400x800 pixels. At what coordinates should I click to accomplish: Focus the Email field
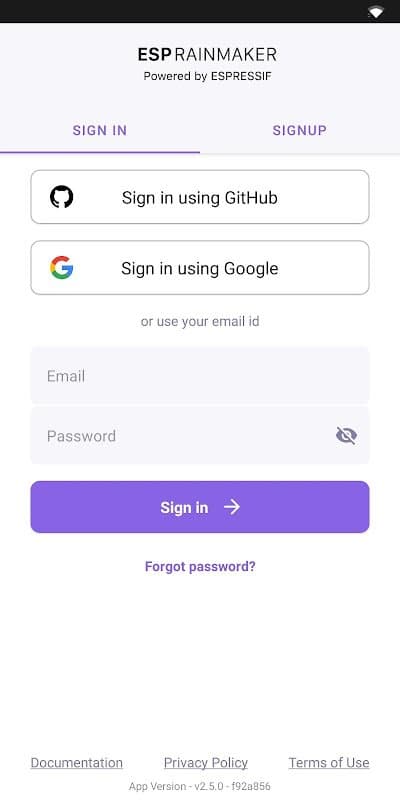[200, 376]
